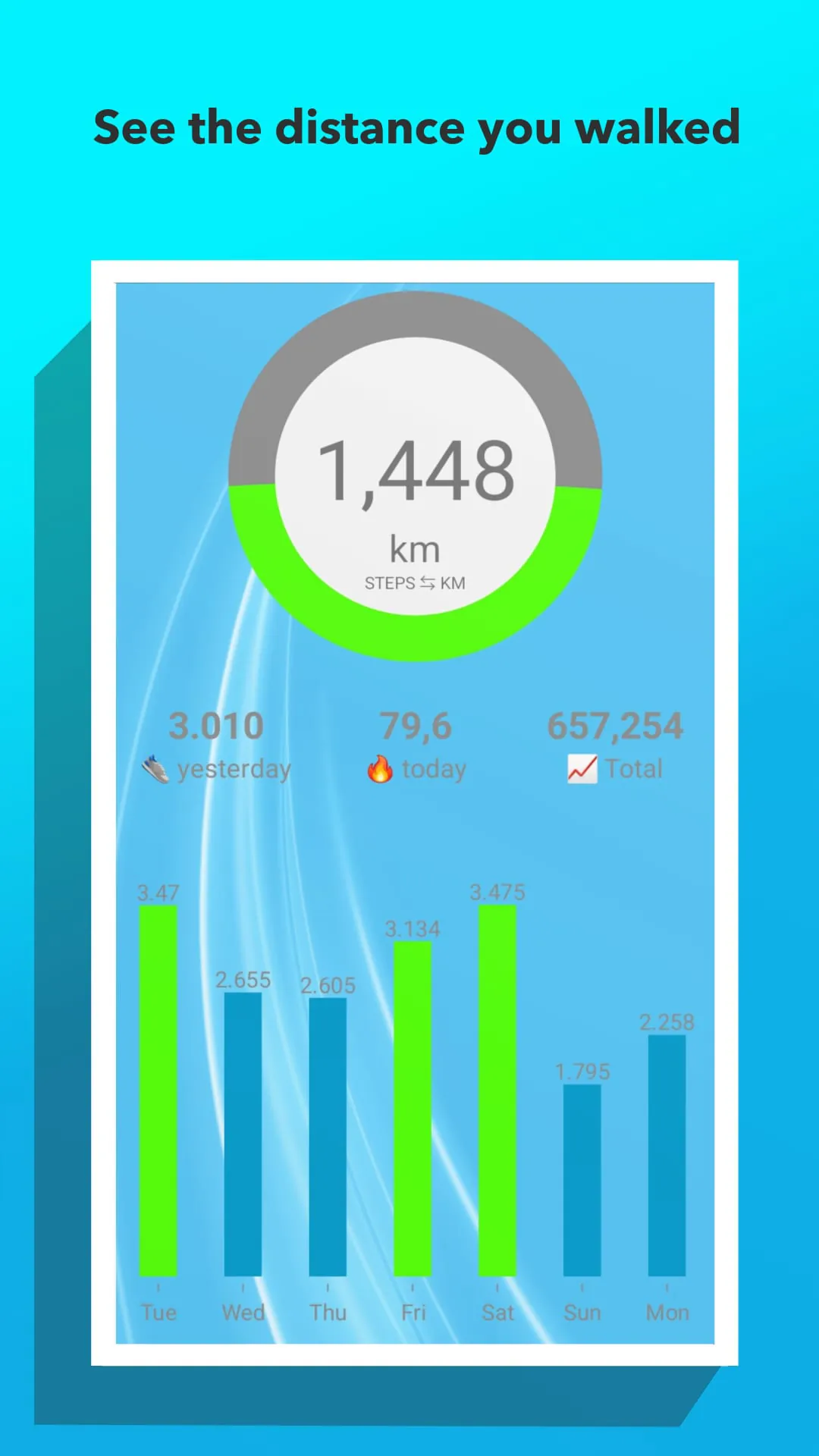Tap the 79,6 calories value for today
Viewport: 819px width, 1456px height.
pyautogui.click(x=417, y=726)
